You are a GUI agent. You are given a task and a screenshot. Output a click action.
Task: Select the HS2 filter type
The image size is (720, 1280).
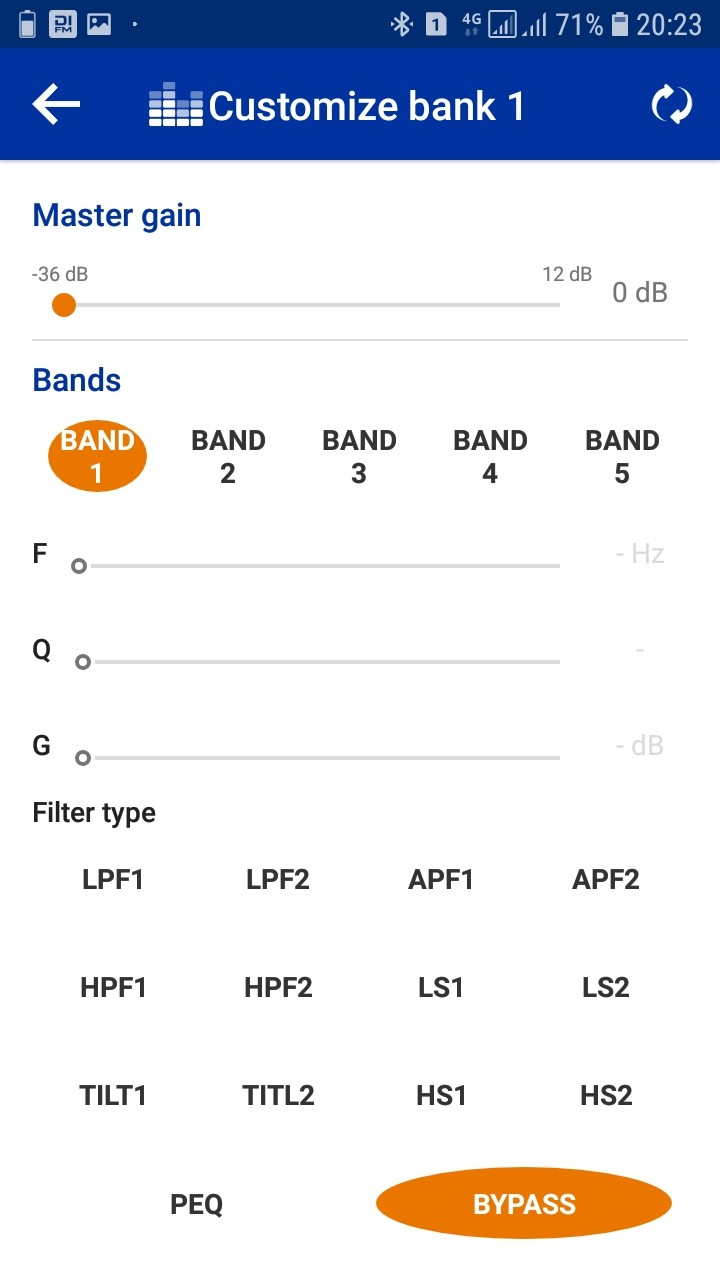click(x=606, y=1096)
